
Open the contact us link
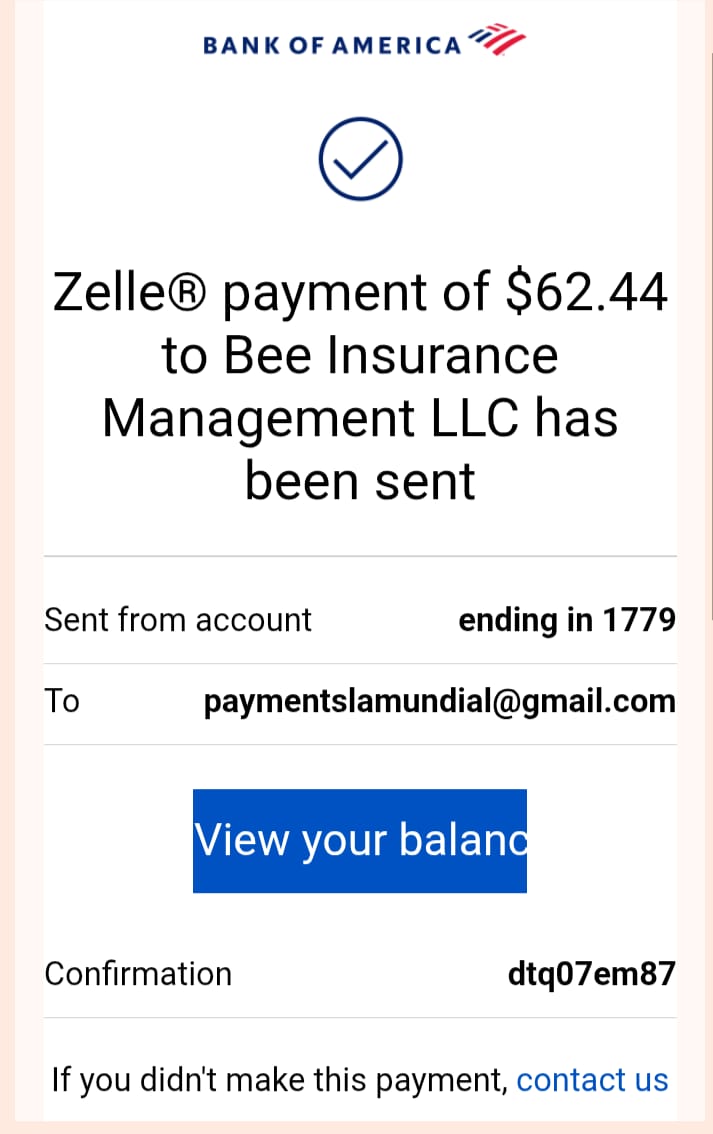[592, 1080]
